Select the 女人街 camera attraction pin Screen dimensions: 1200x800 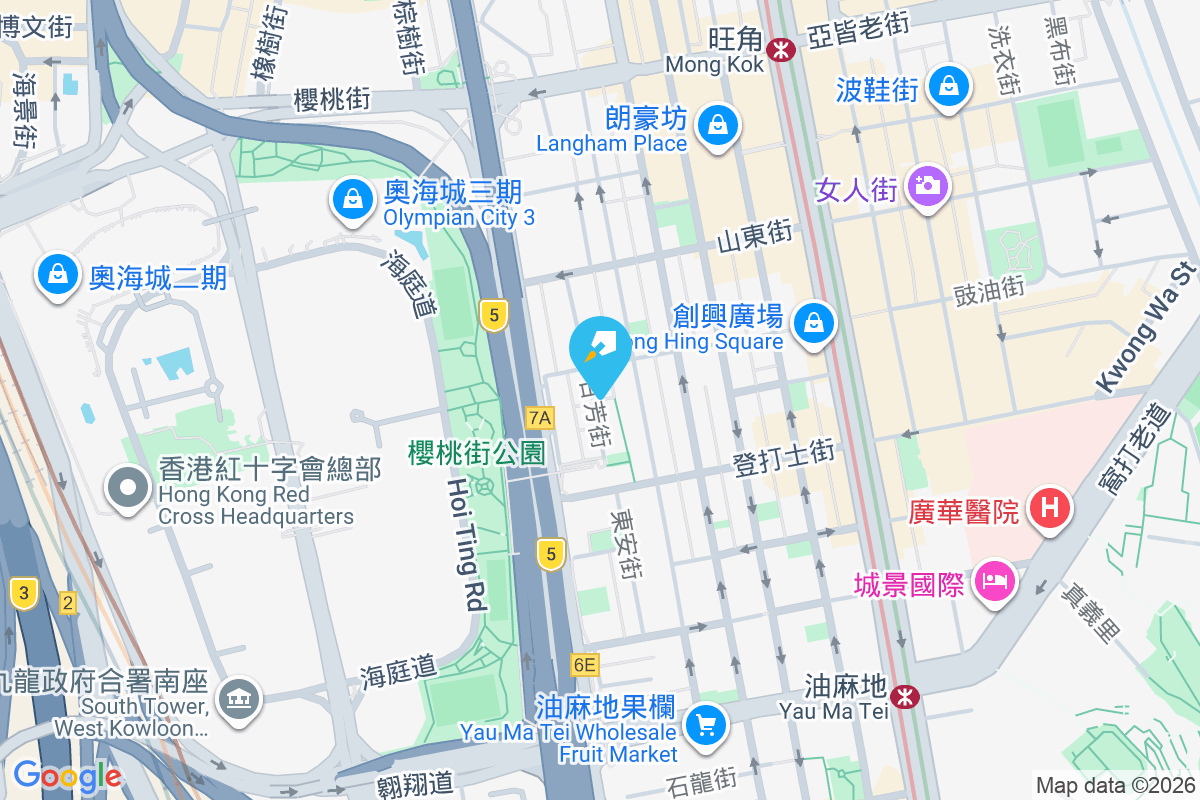pyautogui.click(x=928, y=185)
